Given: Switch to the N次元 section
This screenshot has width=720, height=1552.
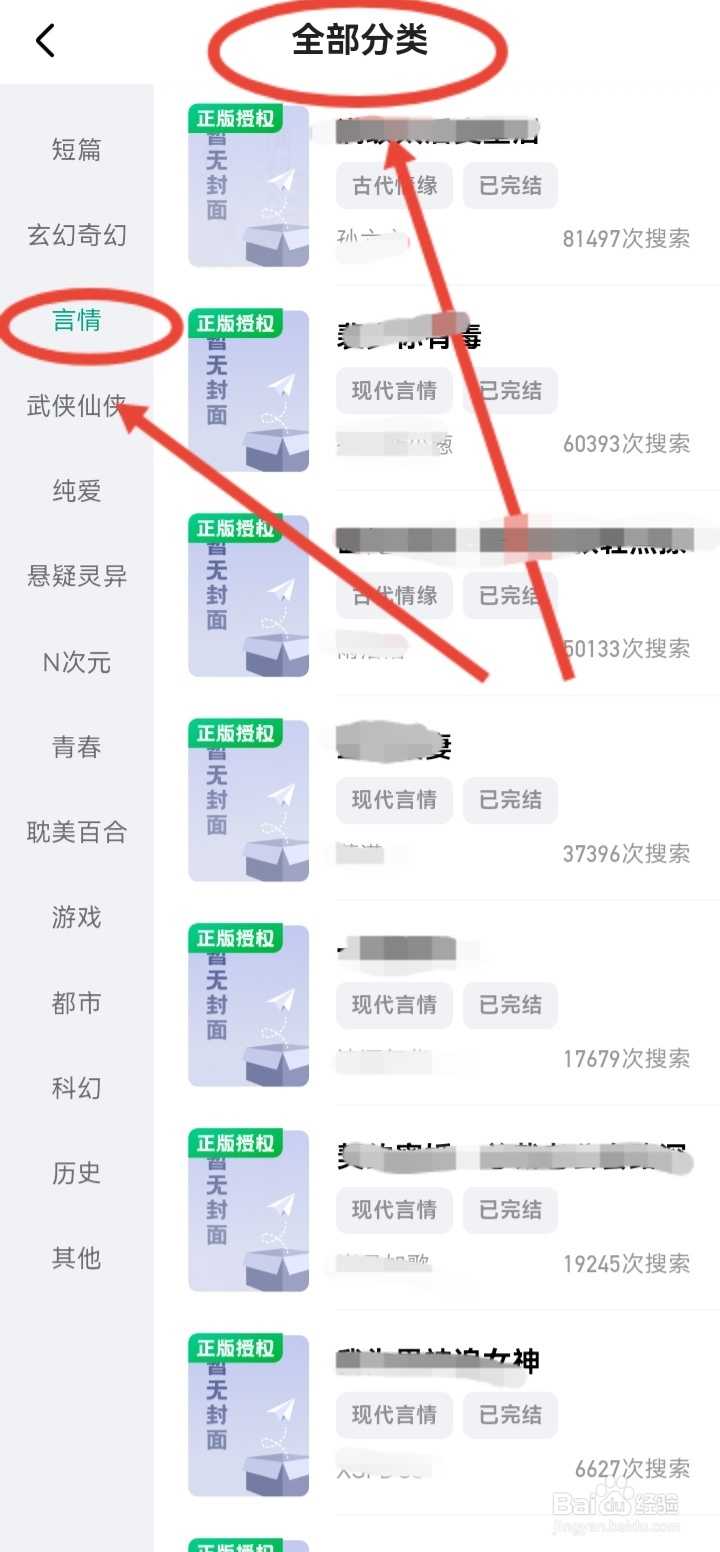Looking at the screenshot, I should pos(76,661).
